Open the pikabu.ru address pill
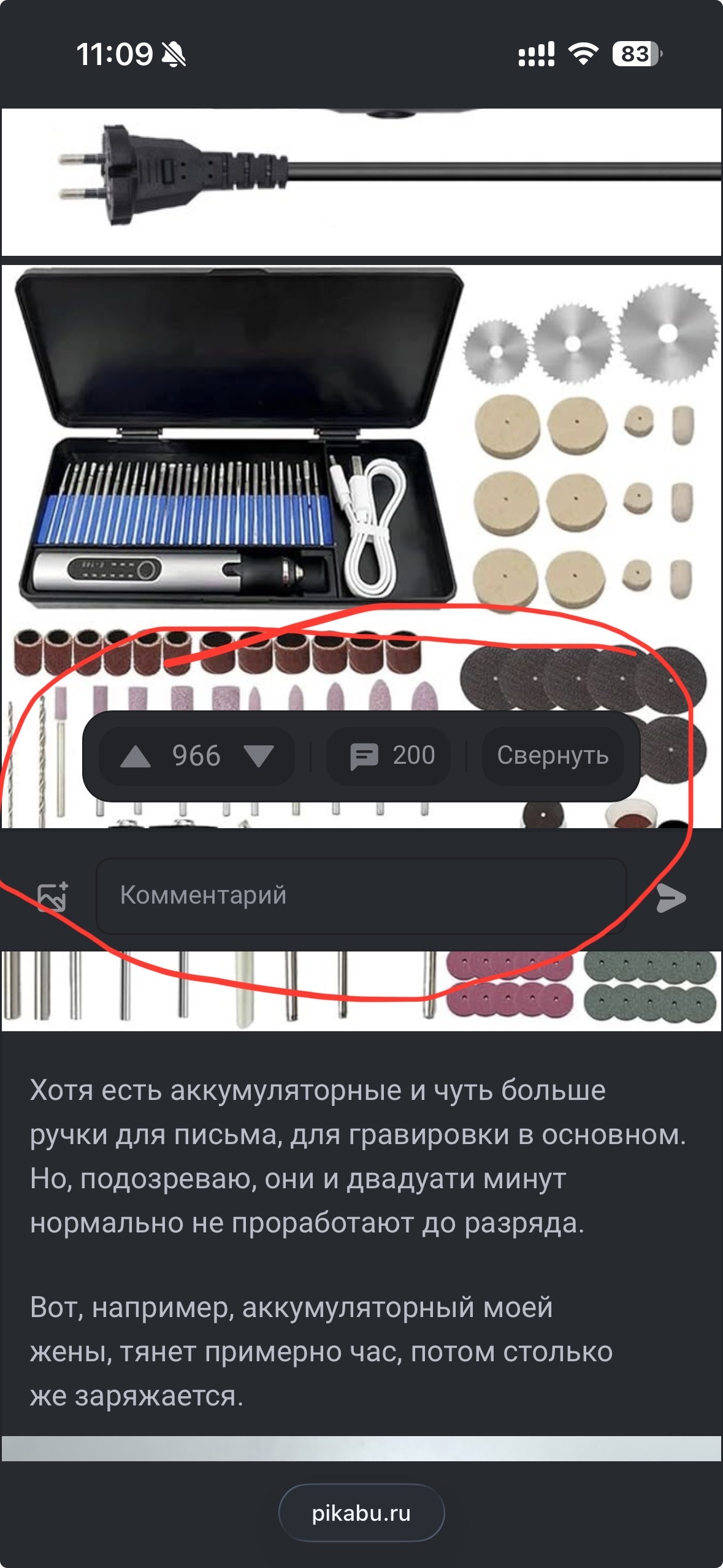 point(361,1513)
